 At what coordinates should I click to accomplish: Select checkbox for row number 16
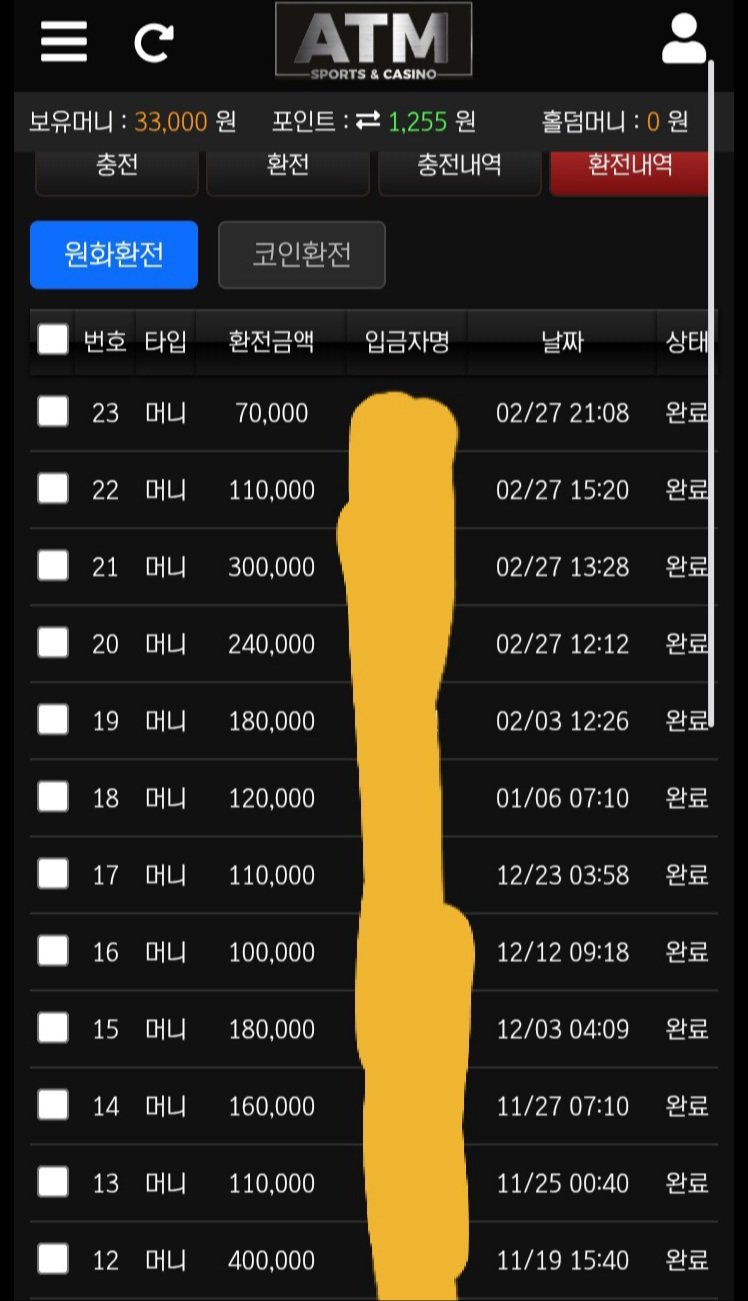coord(53,950)
